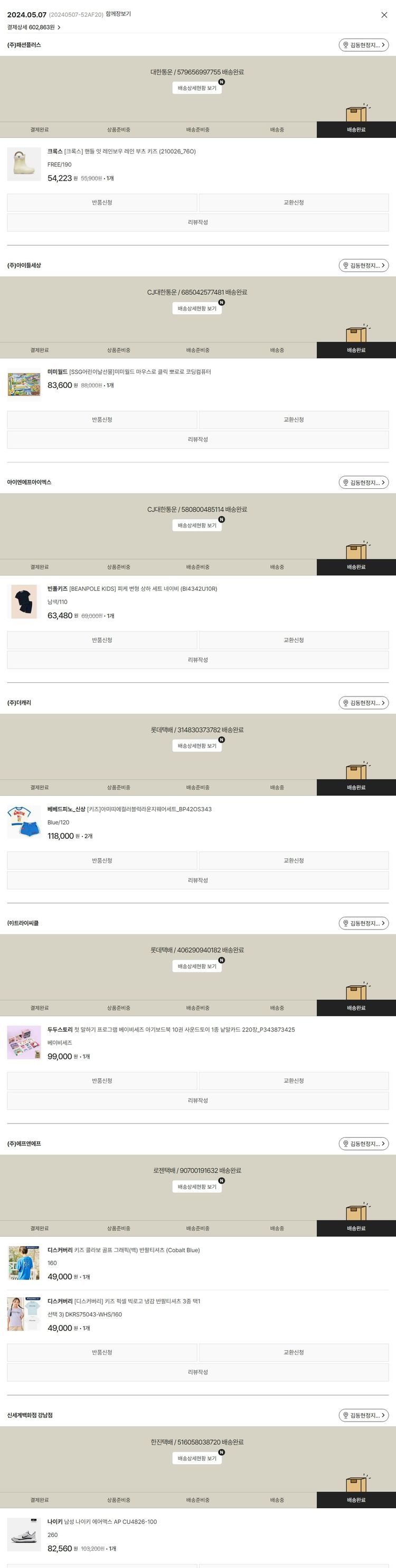The image size is (396, 1568).
Task: Write review for Crocs rain boots
Action: click(x=197, y=223)
